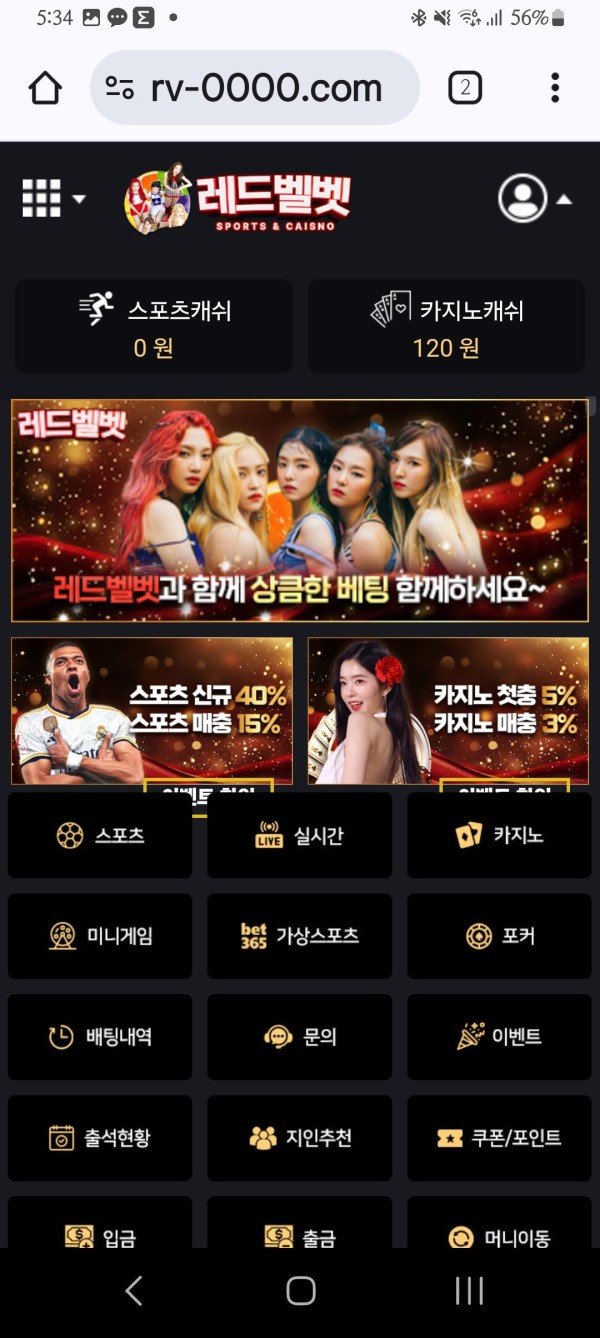Image resolution: width=600 pixels, height=1338 pixels.
Task: Open bet365 가상스포츠
Action: pyautogui.click(x=299, y=937)
